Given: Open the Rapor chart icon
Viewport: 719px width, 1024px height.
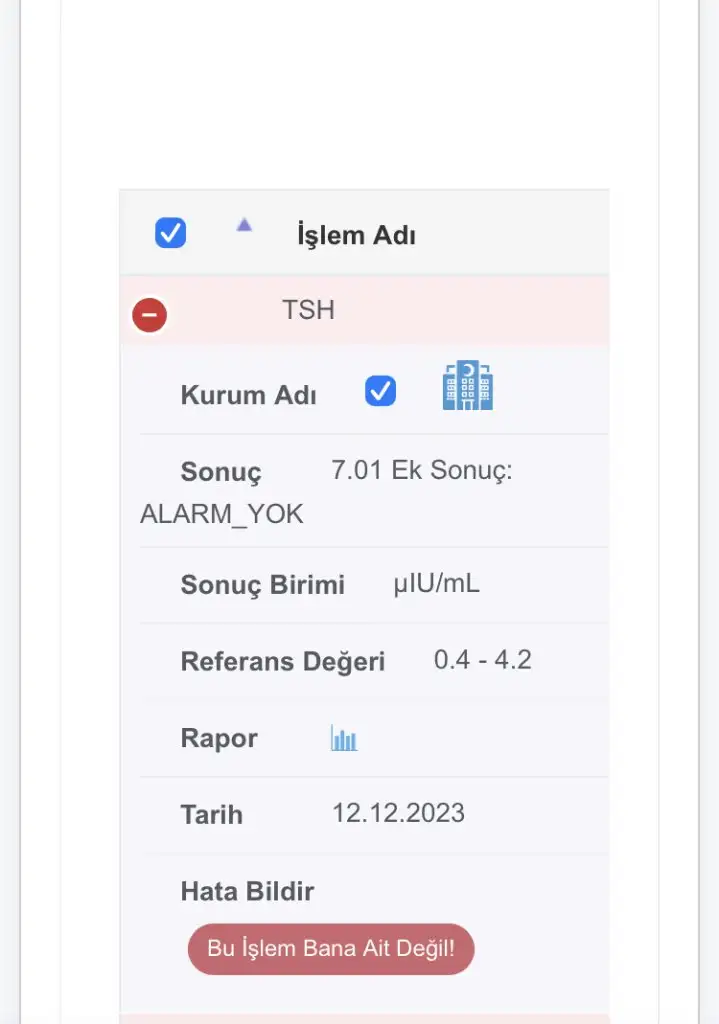Looking at the screenshot, I should (x=344, y=740).
